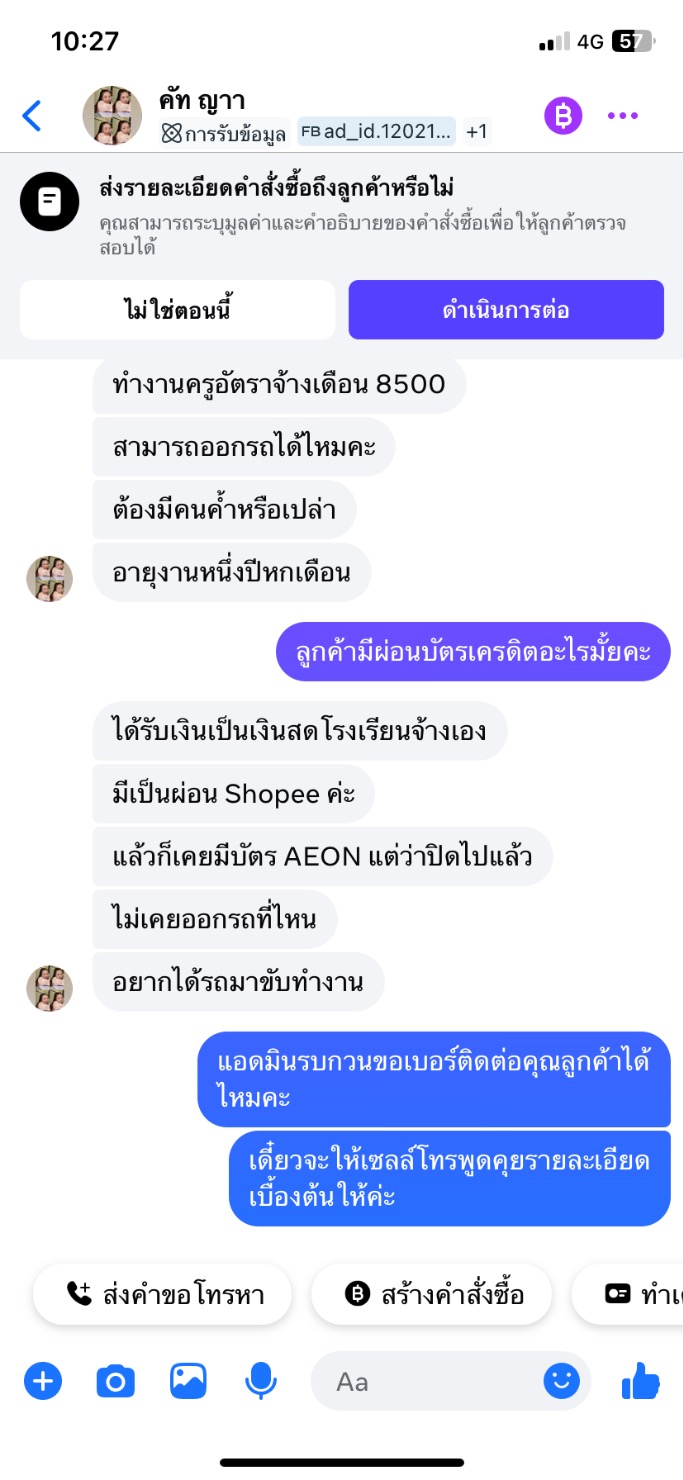
Task: Tap ส่งคำขอโทรหา to request a call
Action: 164,1294
